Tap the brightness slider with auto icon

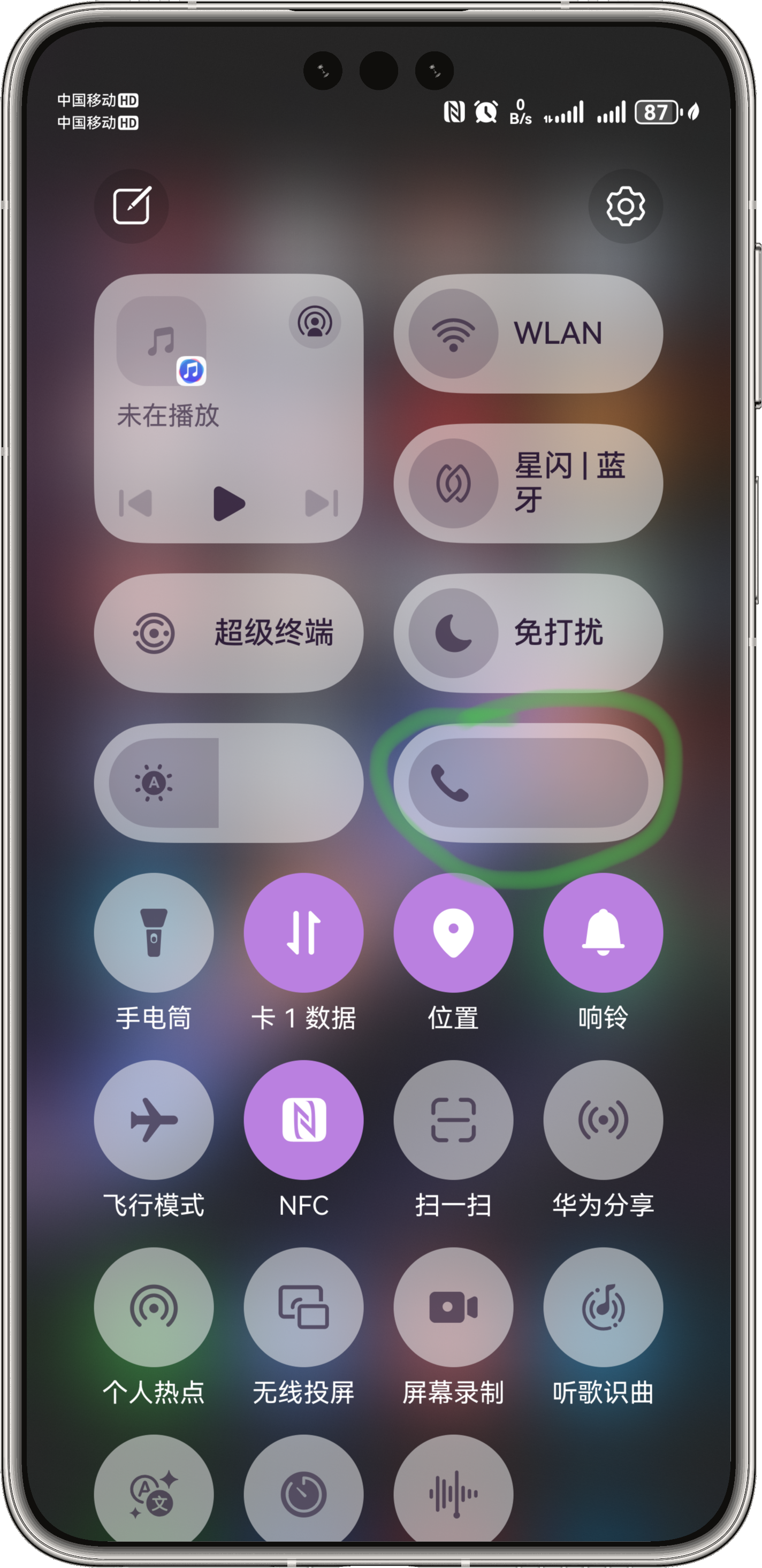229,783
